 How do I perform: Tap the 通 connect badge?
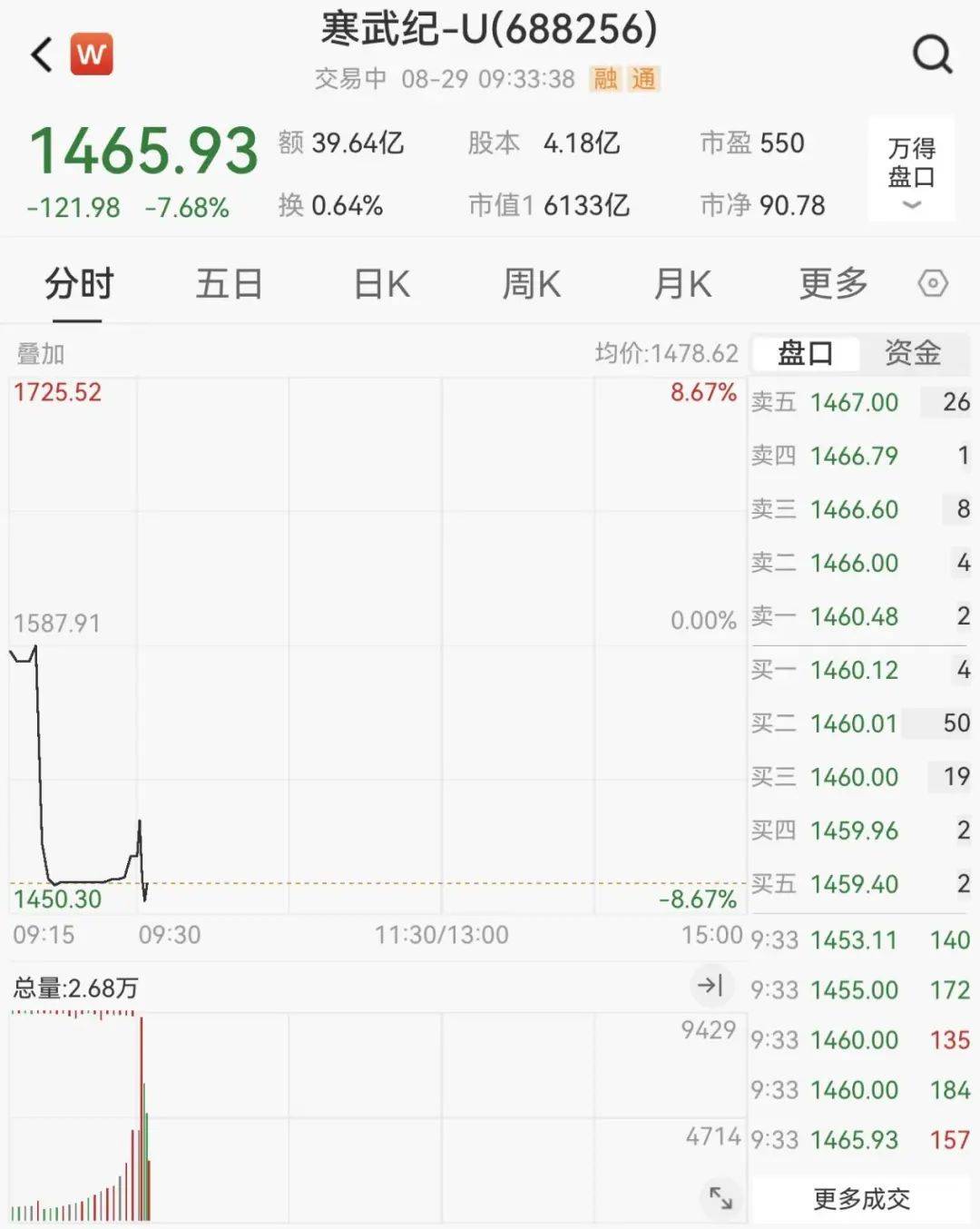point(646,79)
